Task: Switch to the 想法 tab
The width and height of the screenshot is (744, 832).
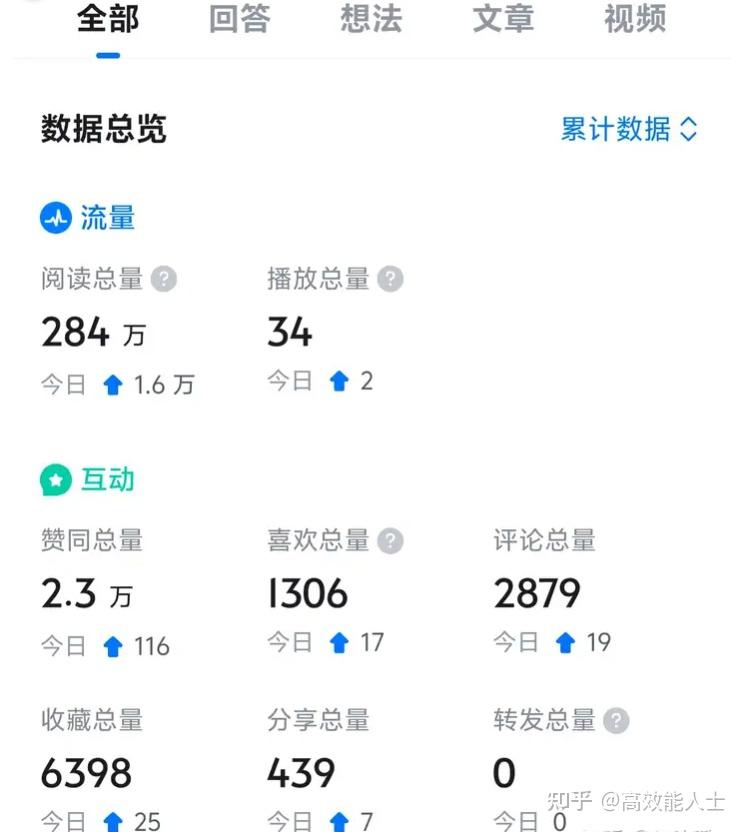Action: coord(370,19)
